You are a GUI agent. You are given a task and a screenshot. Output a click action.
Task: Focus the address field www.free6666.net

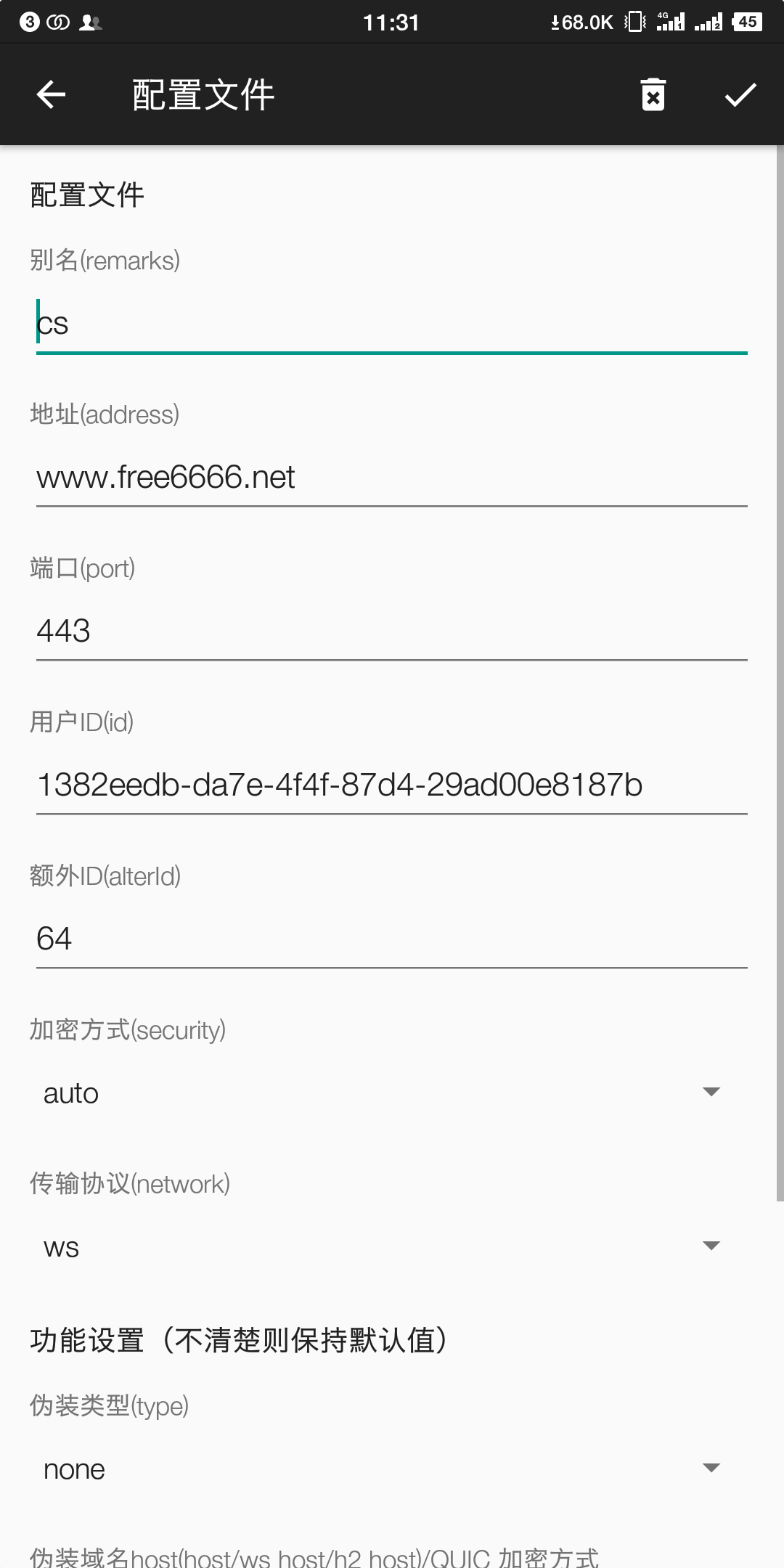392,478
